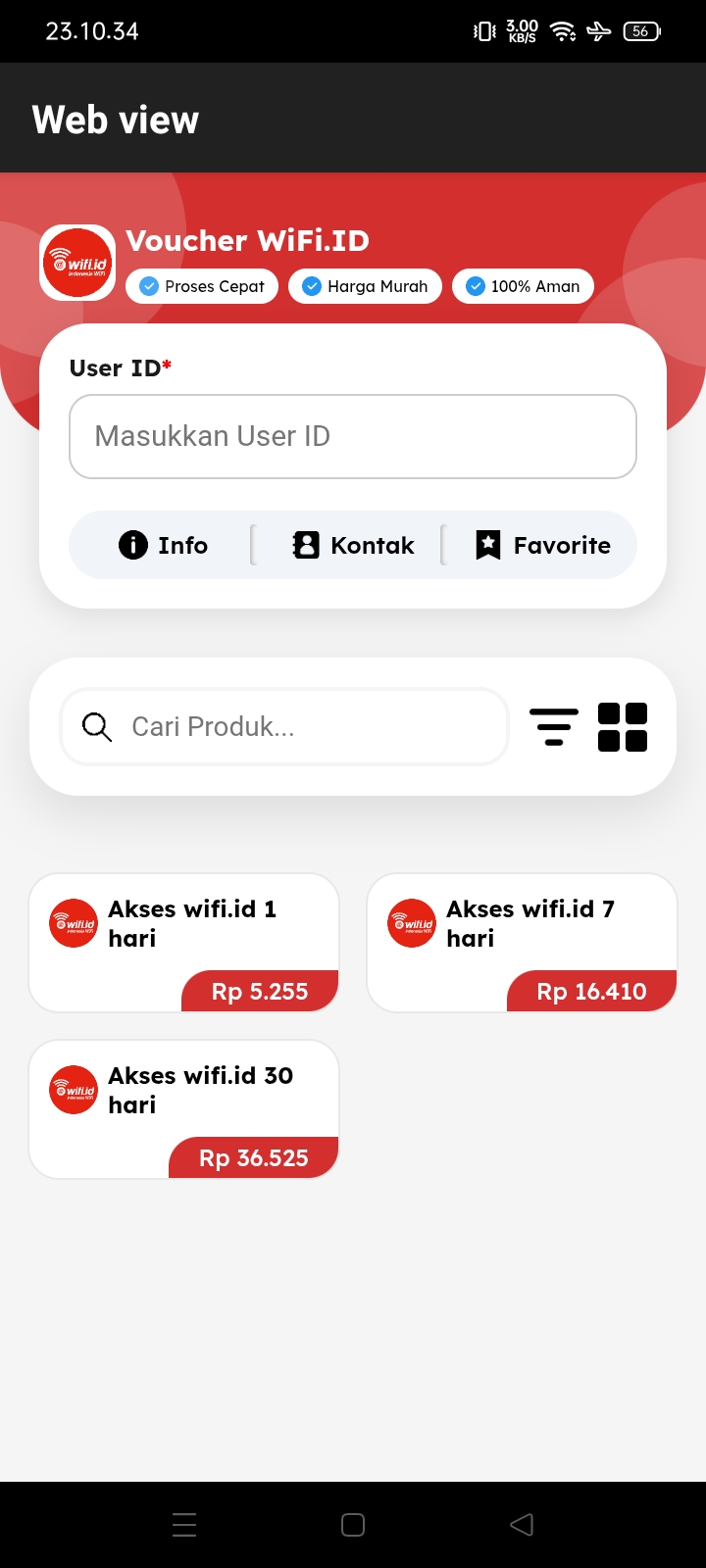Open recent apps from the navigation bar
Image resolution: width=706 pixels, height=1568 pixels.
pyautogui.click(x=184, y=1524)
